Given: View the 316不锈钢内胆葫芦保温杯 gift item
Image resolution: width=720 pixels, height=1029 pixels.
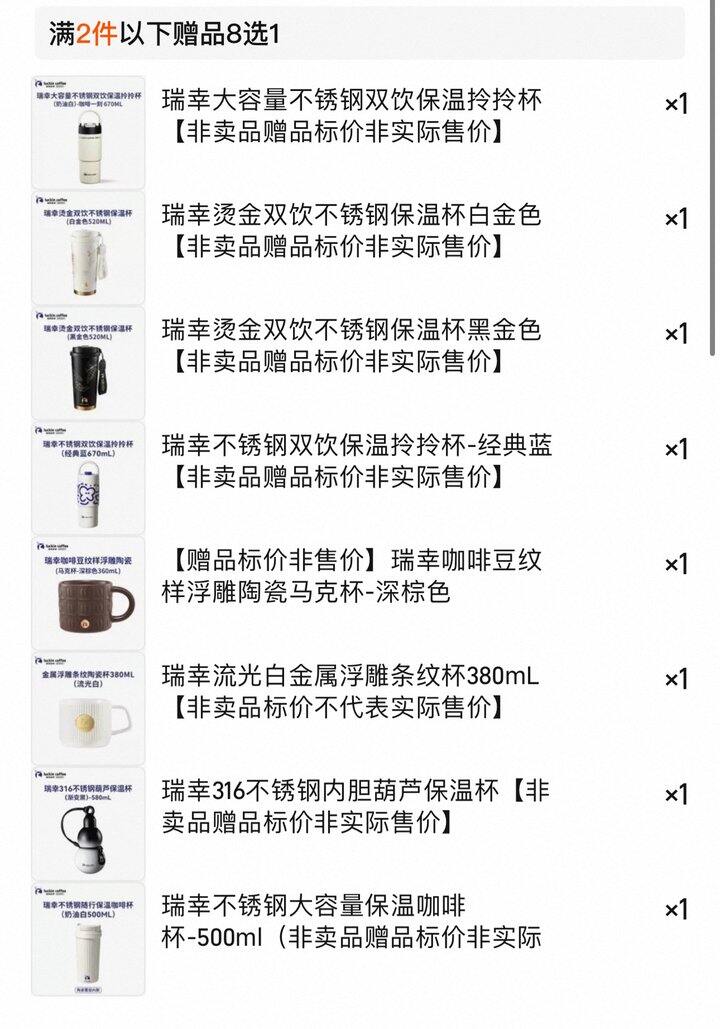Looking at the screenshot, I should (355, 806).
